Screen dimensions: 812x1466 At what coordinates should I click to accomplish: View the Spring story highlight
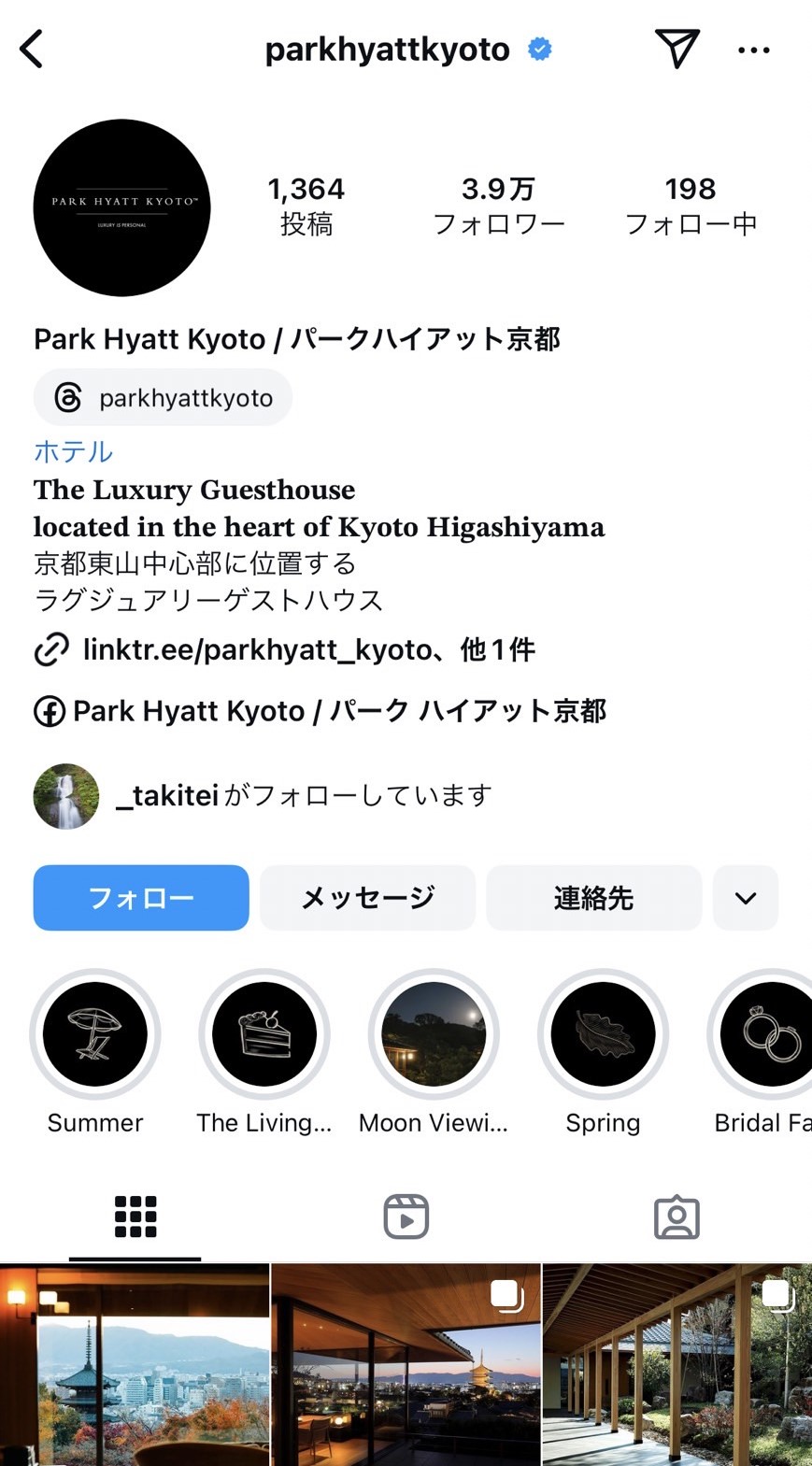tap(603, 1034)
